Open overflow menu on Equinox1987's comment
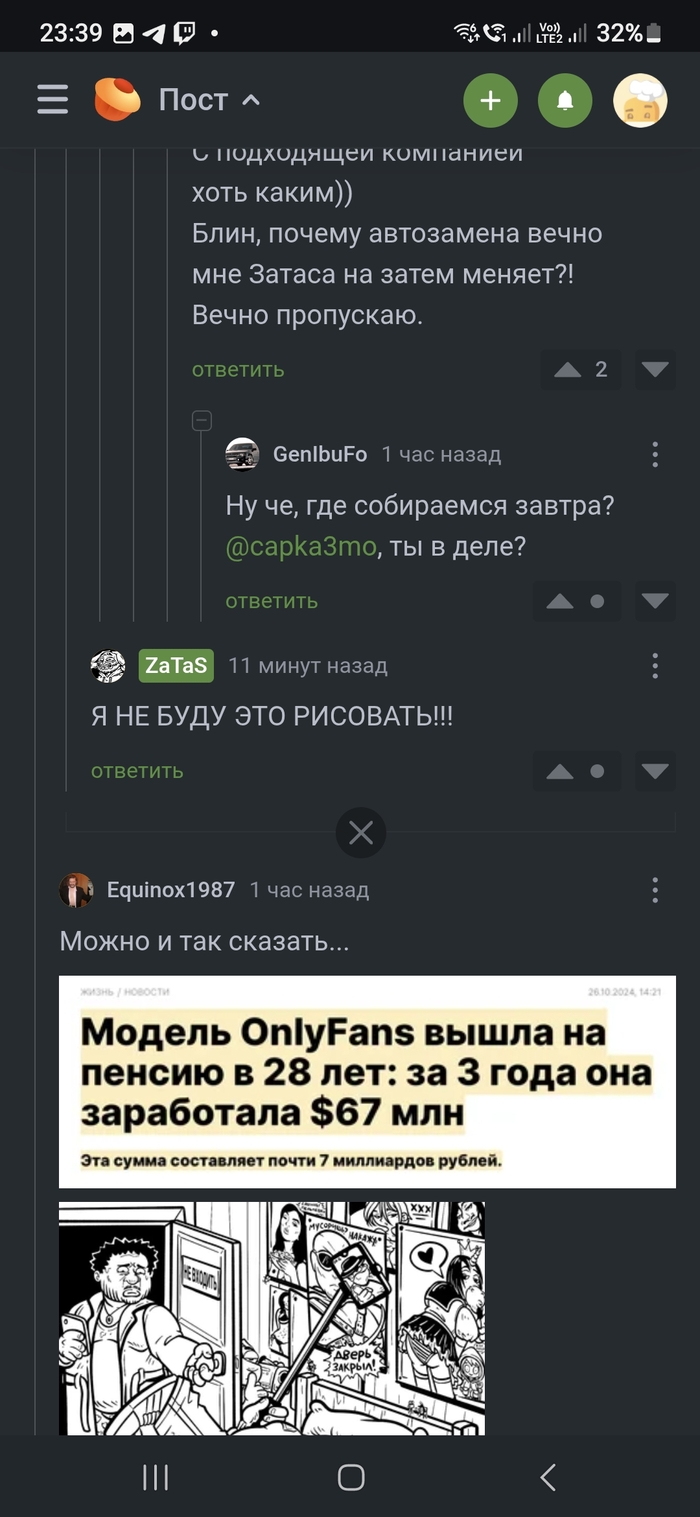This screenshot has width=700, height=1517. point(655,890)
